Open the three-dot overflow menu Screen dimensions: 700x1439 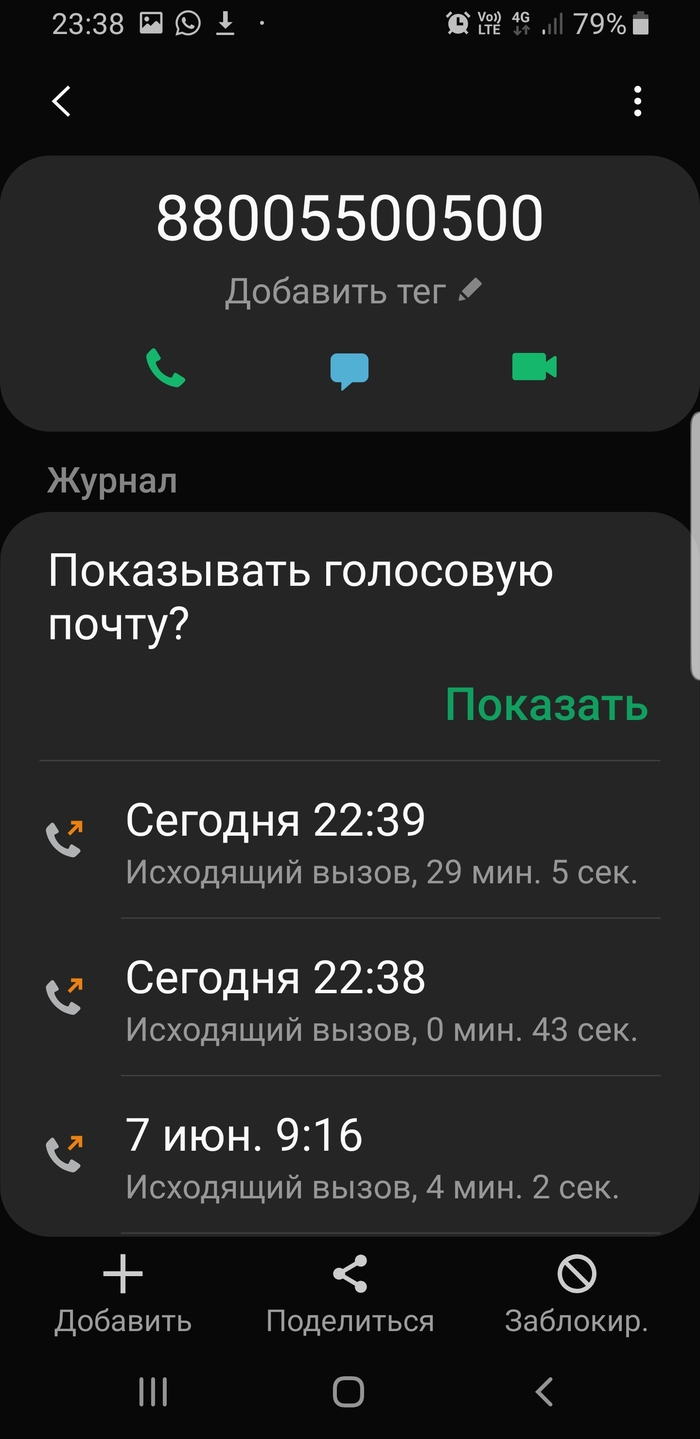coord(637,101)
